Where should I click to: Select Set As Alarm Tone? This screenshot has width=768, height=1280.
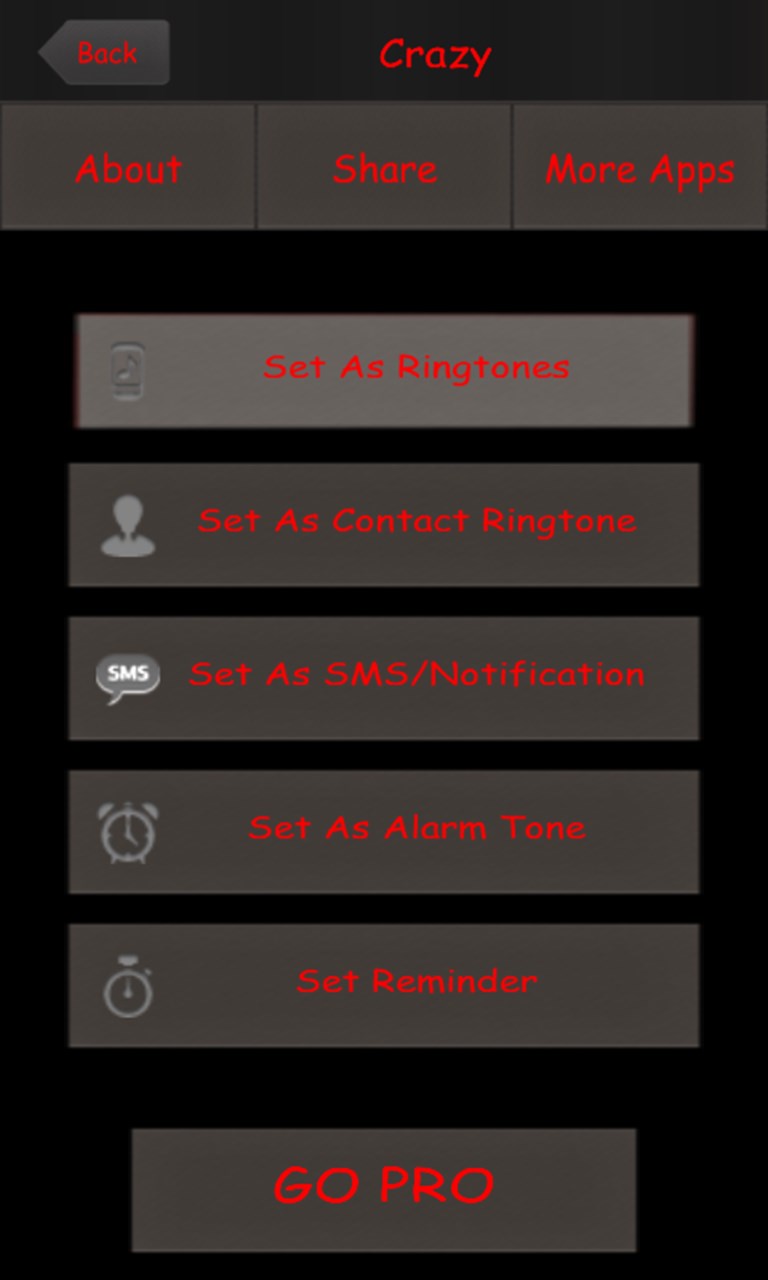(x=384, y=831)
